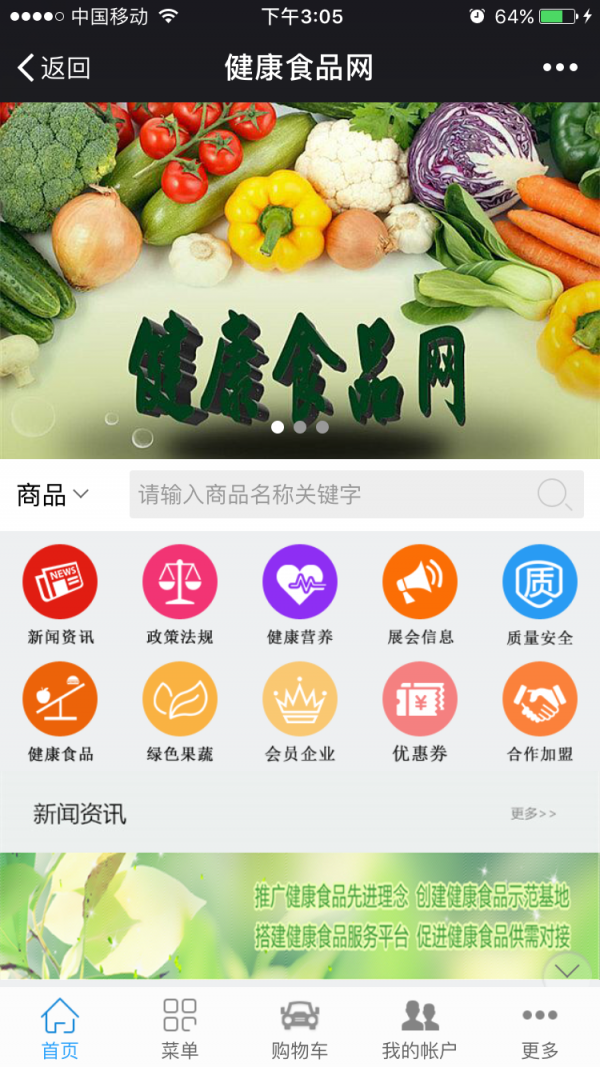Screen dimensions: 600x1067
Task: Go to 我的帐户 tab
Action: coord(420,1027)
